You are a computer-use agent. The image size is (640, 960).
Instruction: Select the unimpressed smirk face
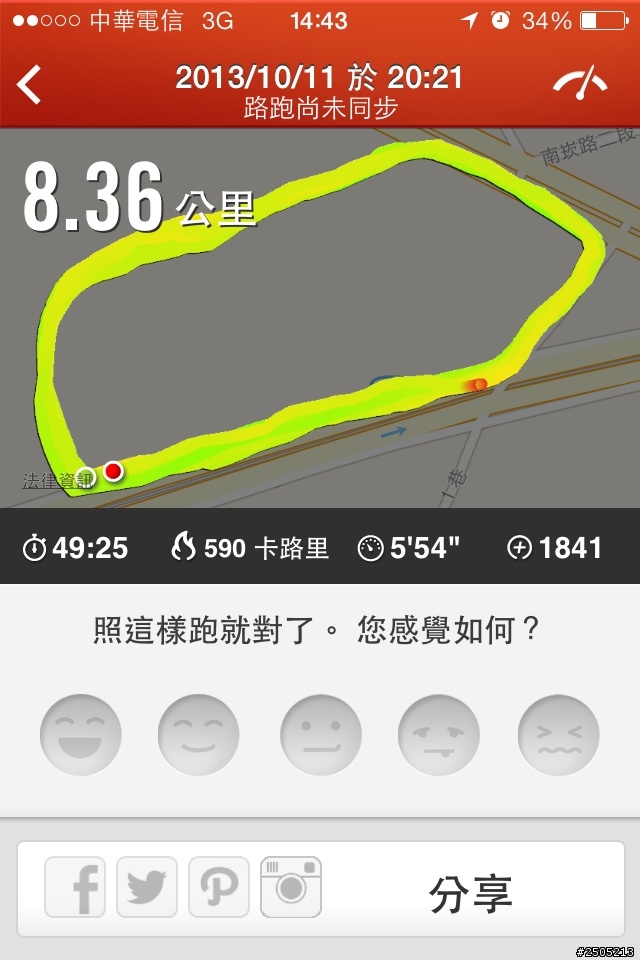pyautogui.click(x=439, y=735)
